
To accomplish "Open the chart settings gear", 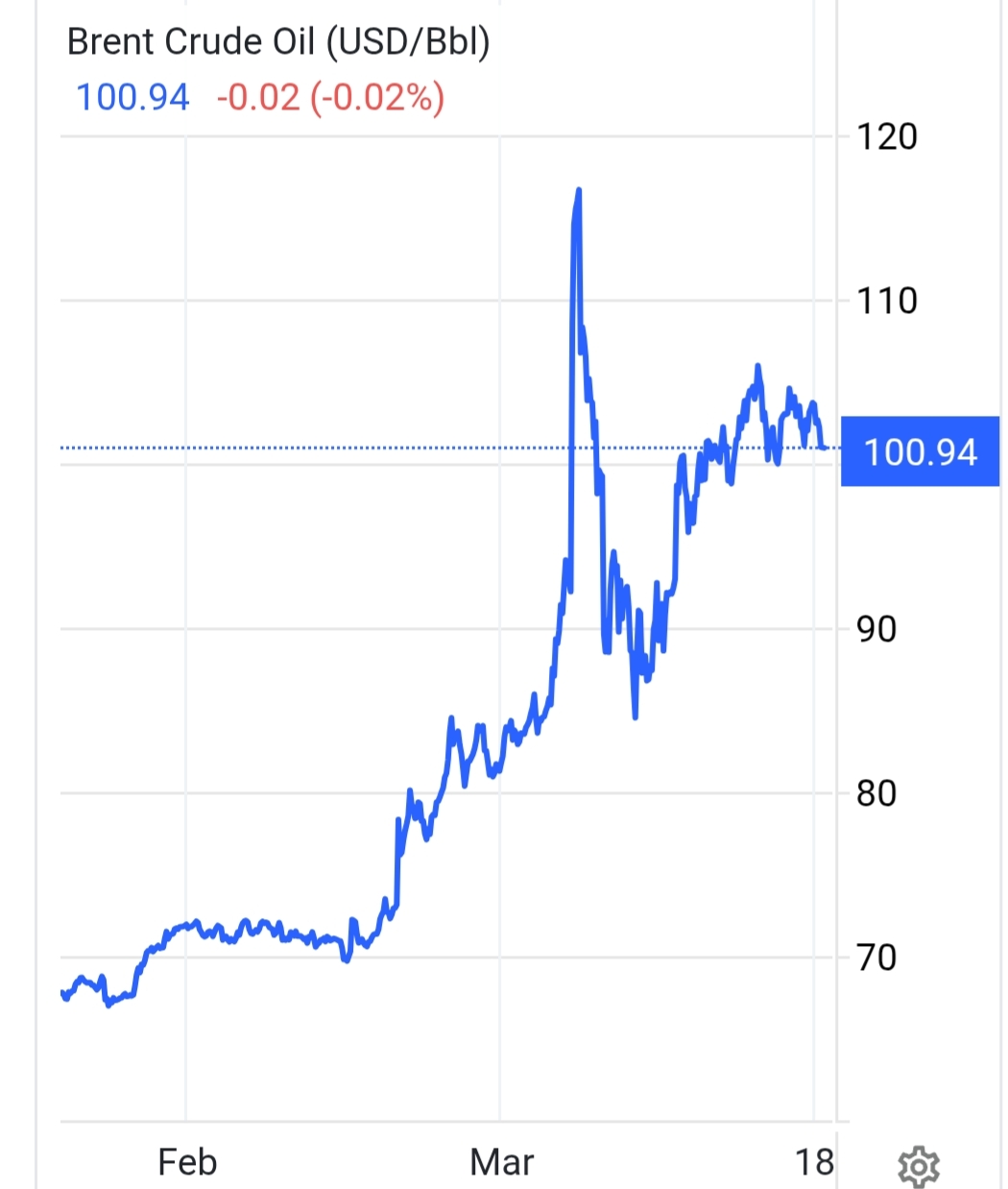I will [x=918, y=1166].
